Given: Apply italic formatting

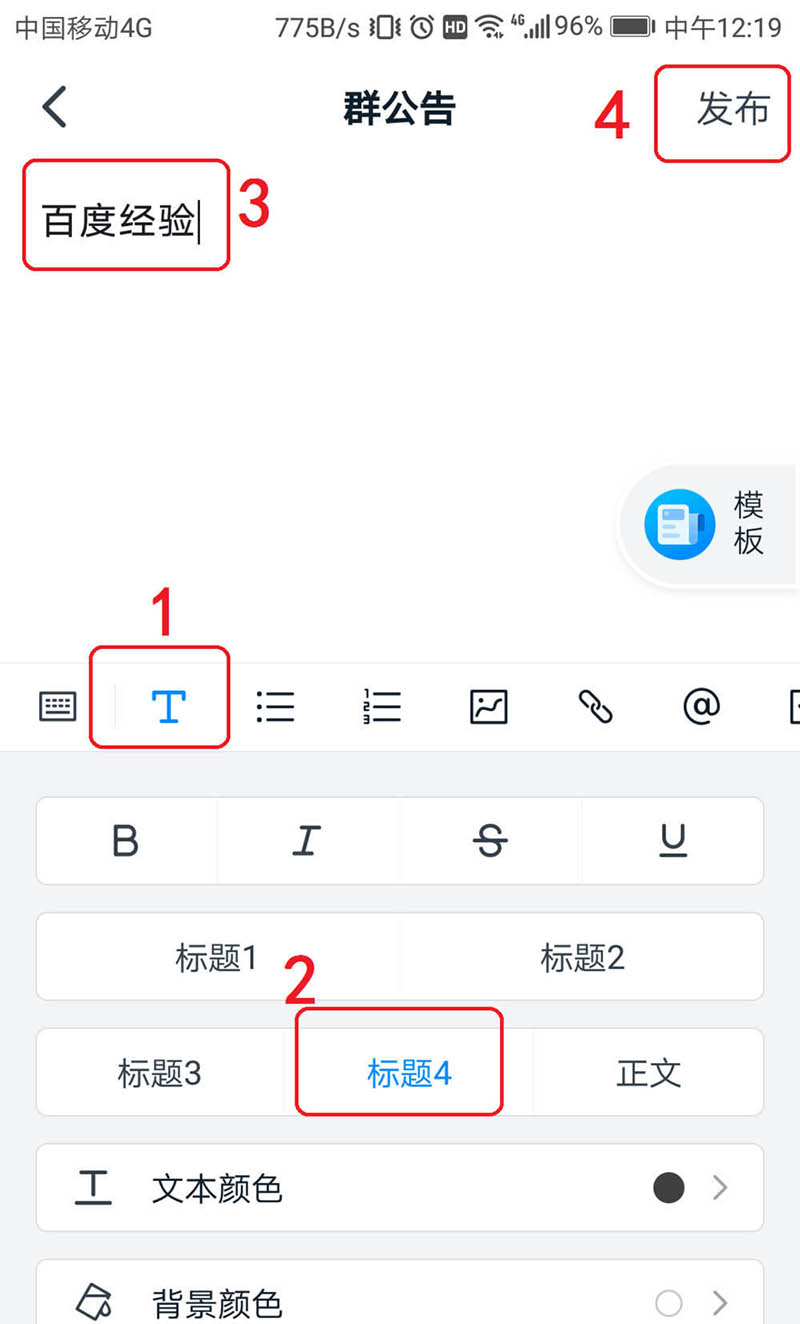Looking at the screenshot, I should [307, 841].
